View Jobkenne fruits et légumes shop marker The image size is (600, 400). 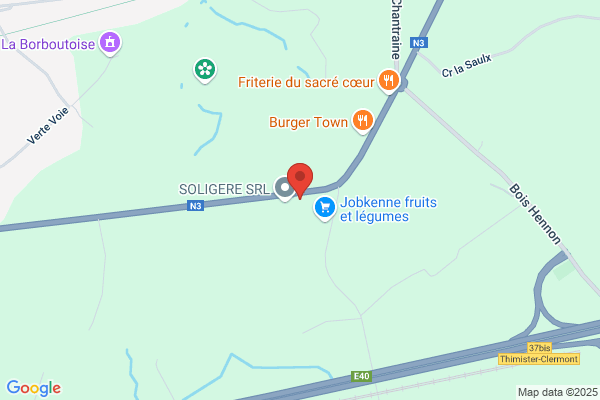click(324, 208)
